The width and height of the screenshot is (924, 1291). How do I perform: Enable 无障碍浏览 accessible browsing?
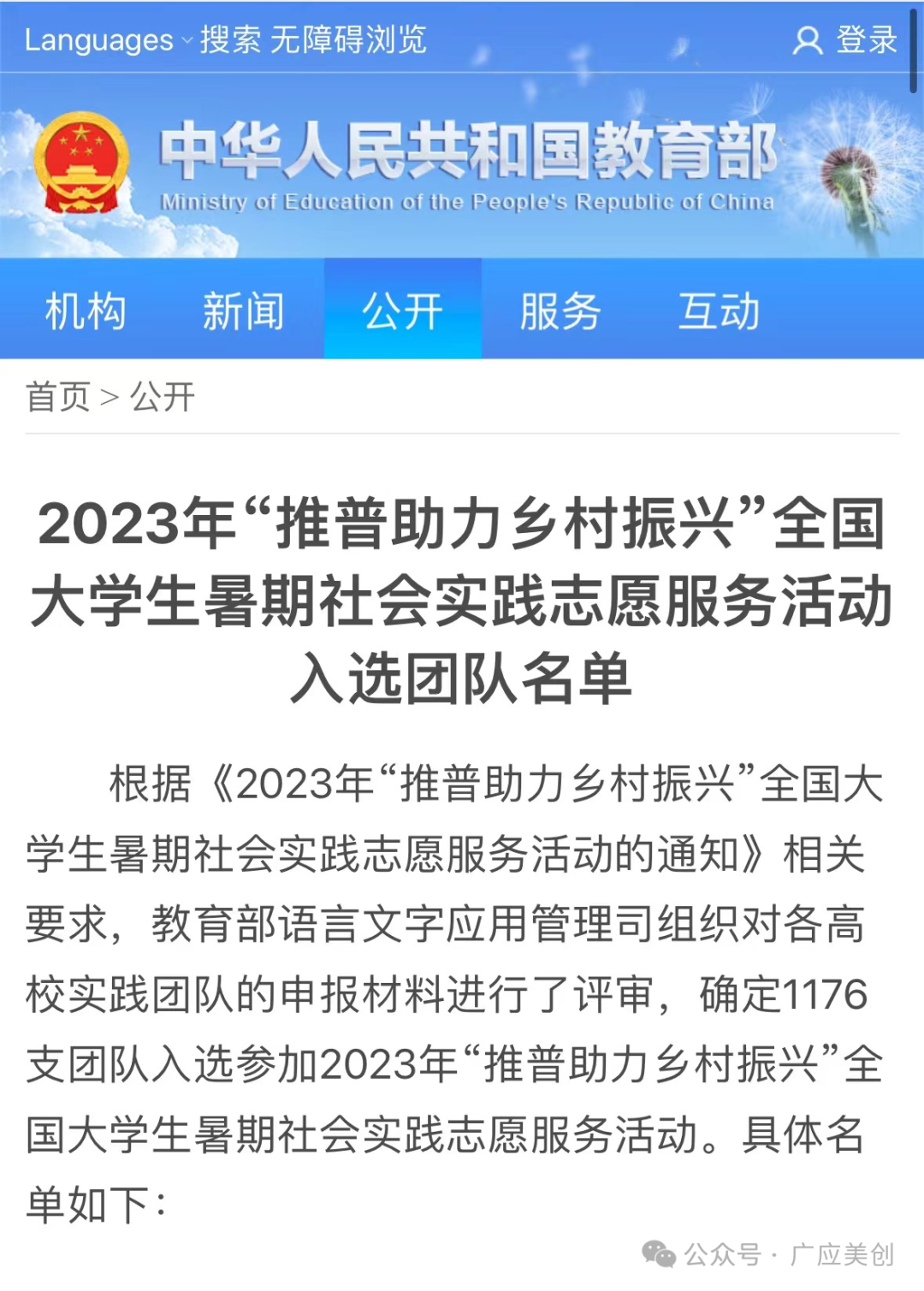click(x=348, y=40)
